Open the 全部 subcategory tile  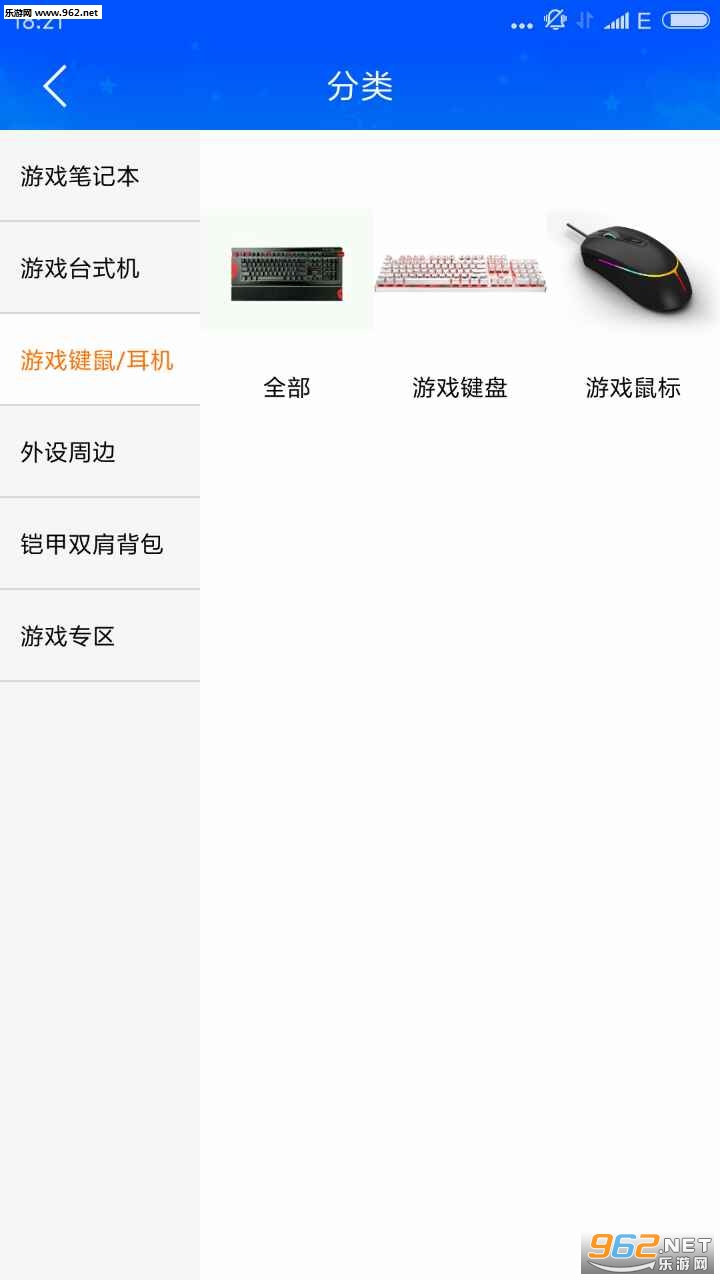click(x=287, y=300)
